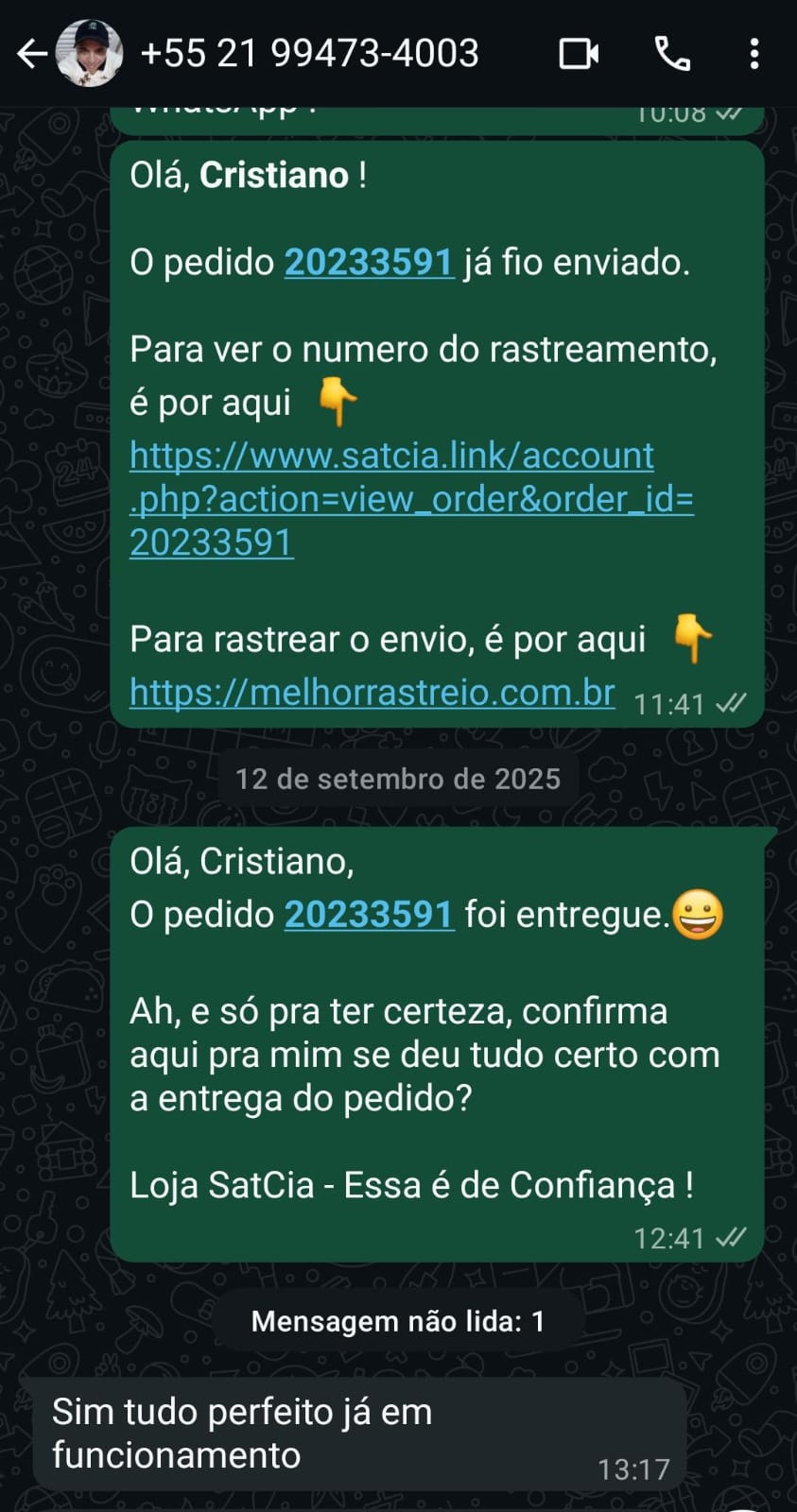Start a voice call
This screenshot has height=1512, width=797.
tap(672, 54)
